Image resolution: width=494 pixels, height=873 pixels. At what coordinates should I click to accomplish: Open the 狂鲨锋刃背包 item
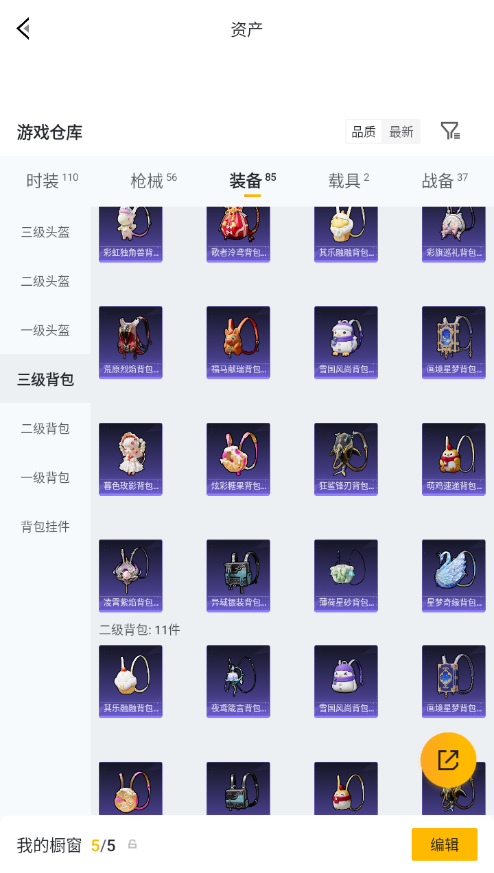[346, 459]
